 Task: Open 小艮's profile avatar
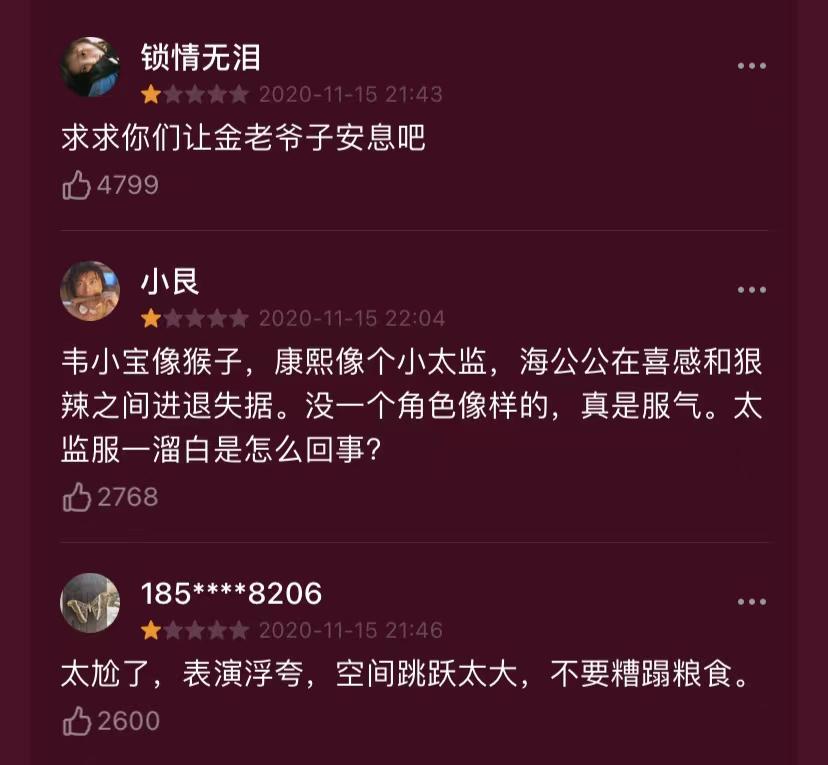coord(90,291)
